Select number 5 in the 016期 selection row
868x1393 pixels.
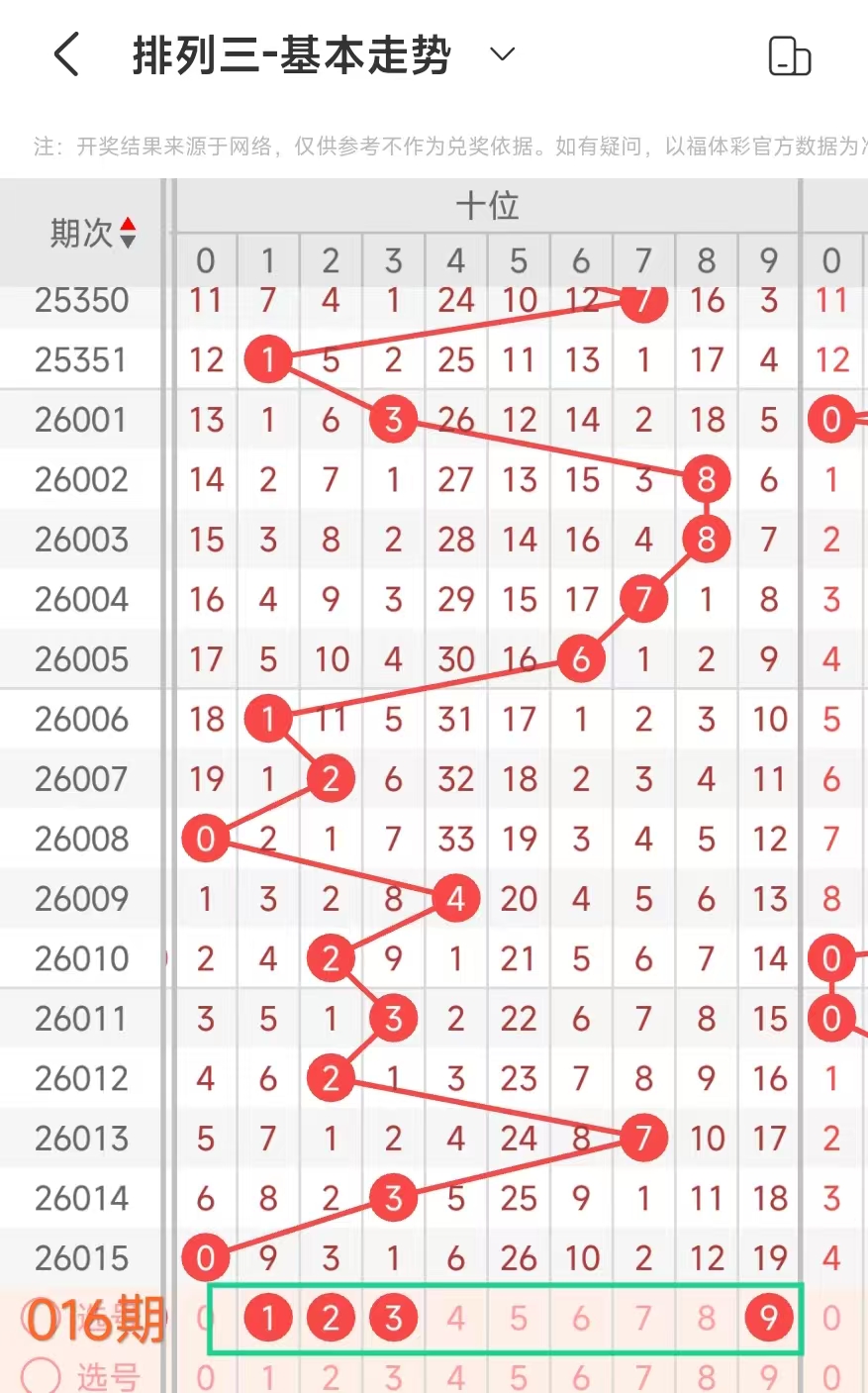point(519,1318)
